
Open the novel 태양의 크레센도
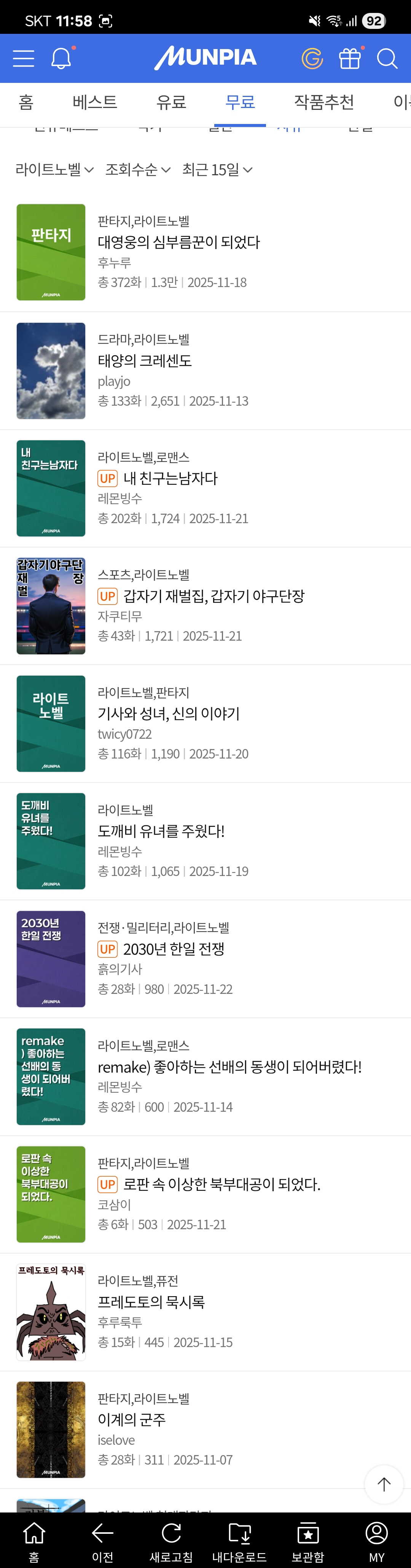pos(145,361)
